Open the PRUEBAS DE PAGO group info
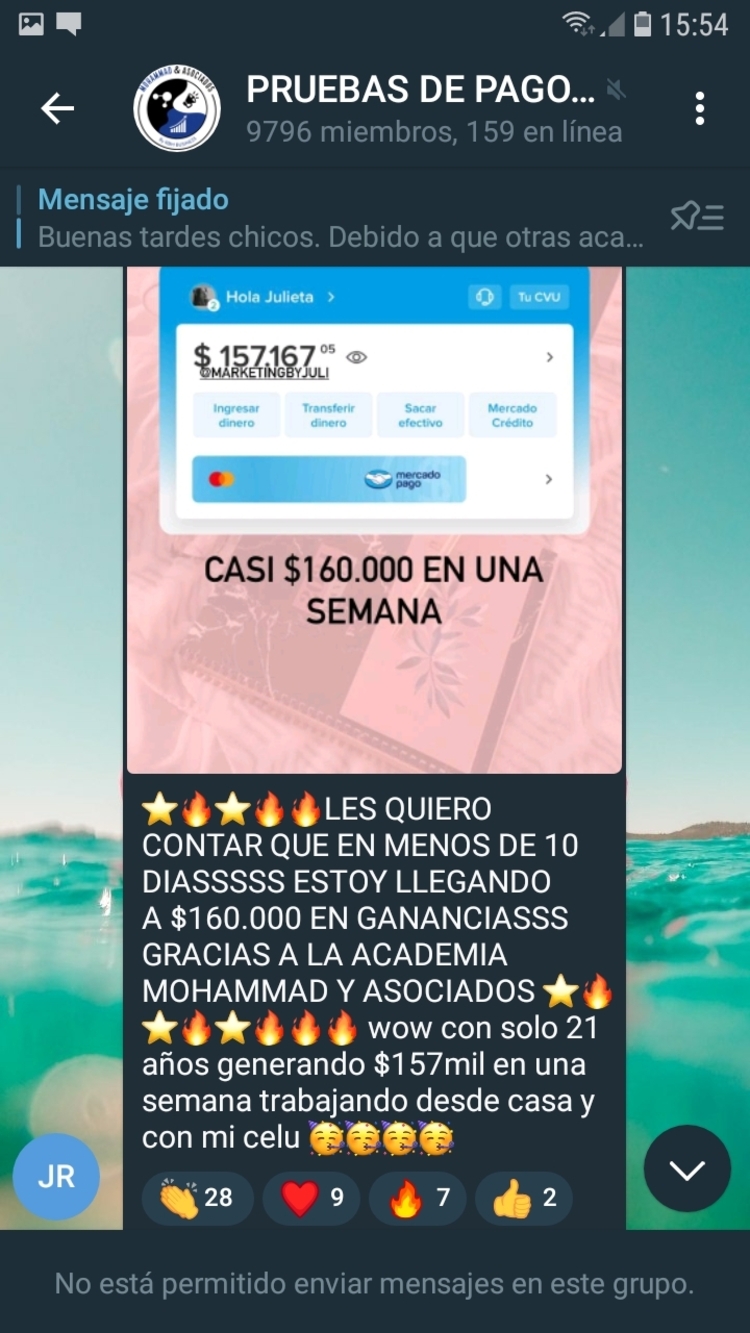The image size is (750, 1333). 420,109
